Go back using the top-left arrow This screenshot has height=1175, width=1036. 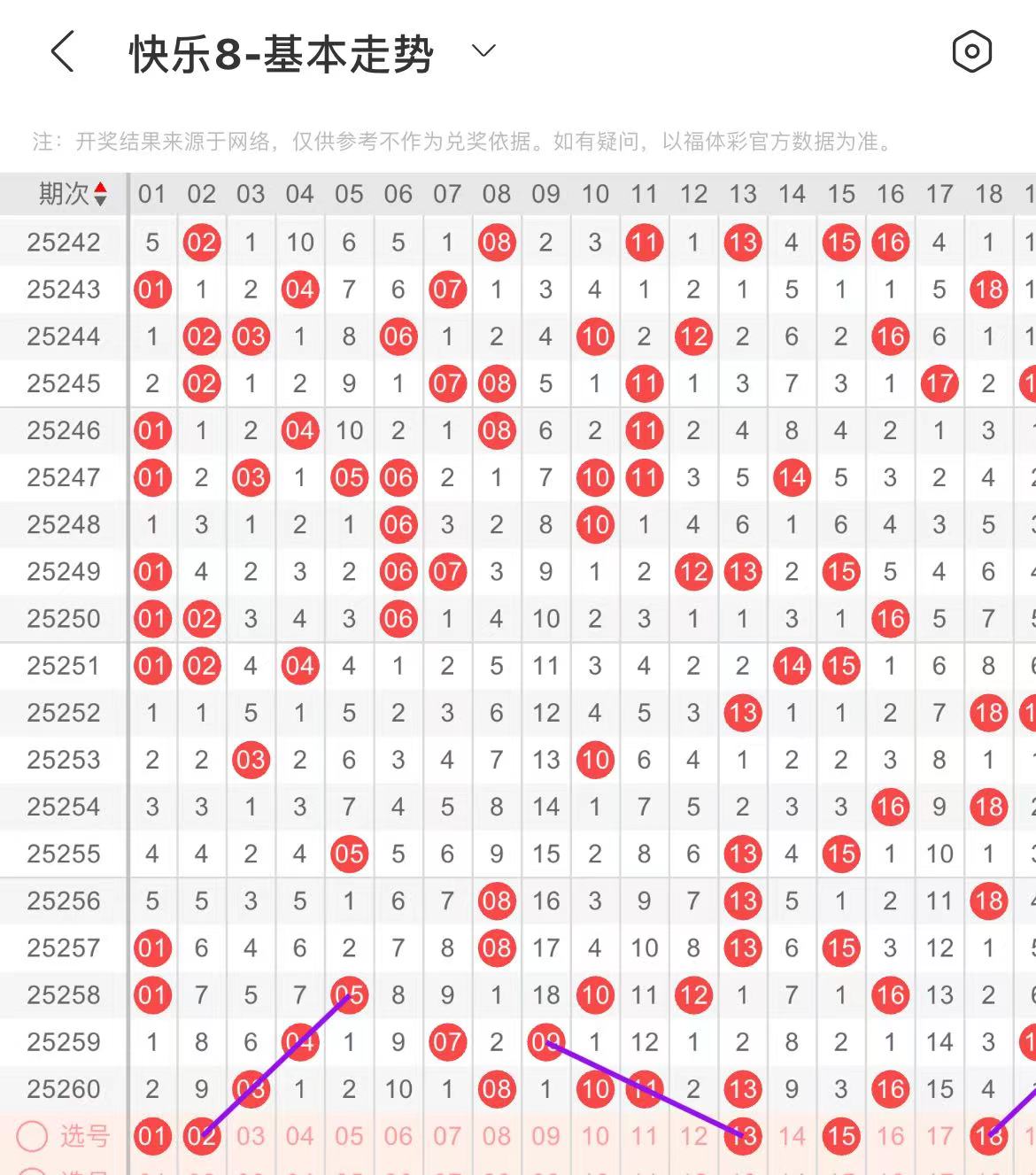pos(62,51)
